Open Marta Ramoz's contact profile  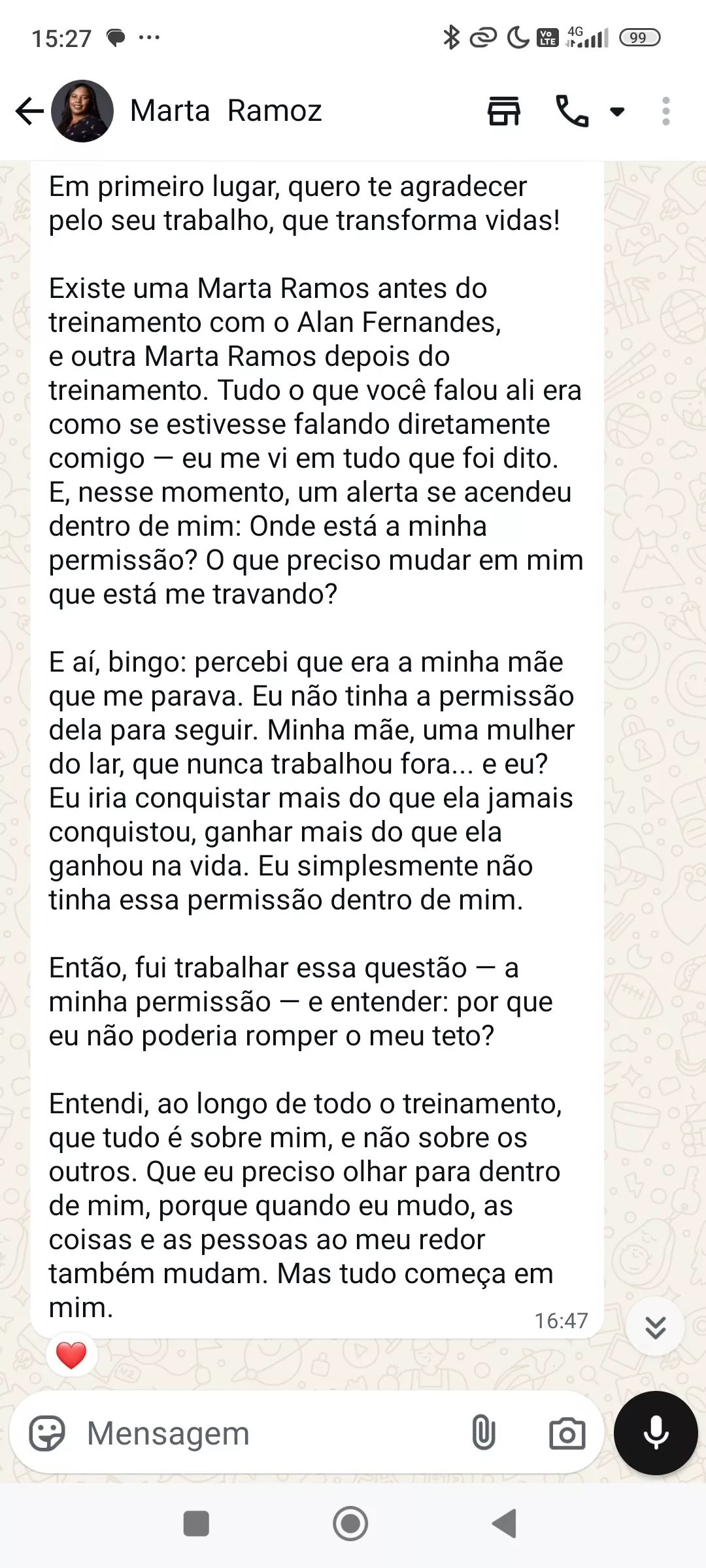[x=226, y=111]
